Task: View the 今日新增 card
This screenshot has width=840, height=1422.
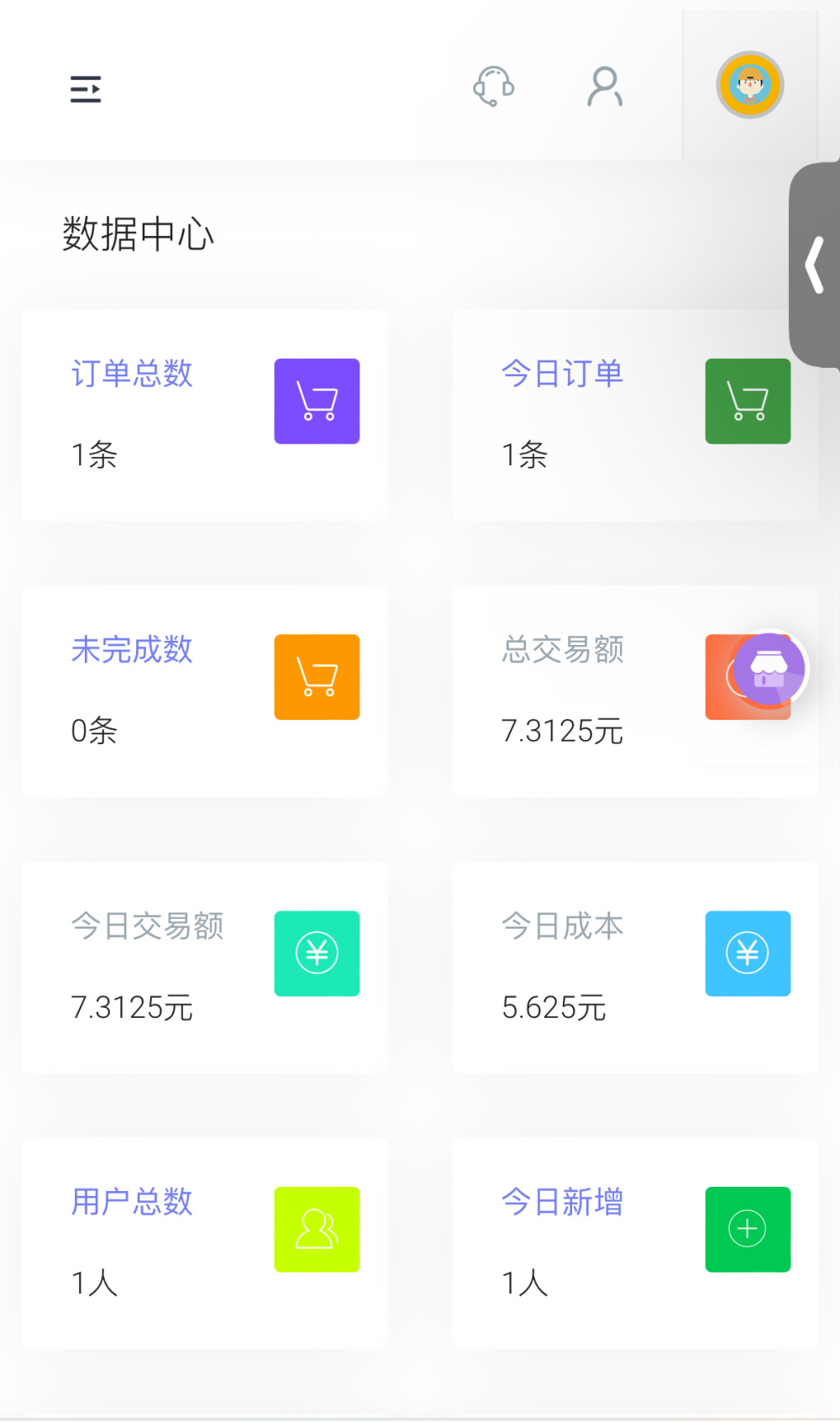Action: pyautogui.click(x=635, y=1243)
